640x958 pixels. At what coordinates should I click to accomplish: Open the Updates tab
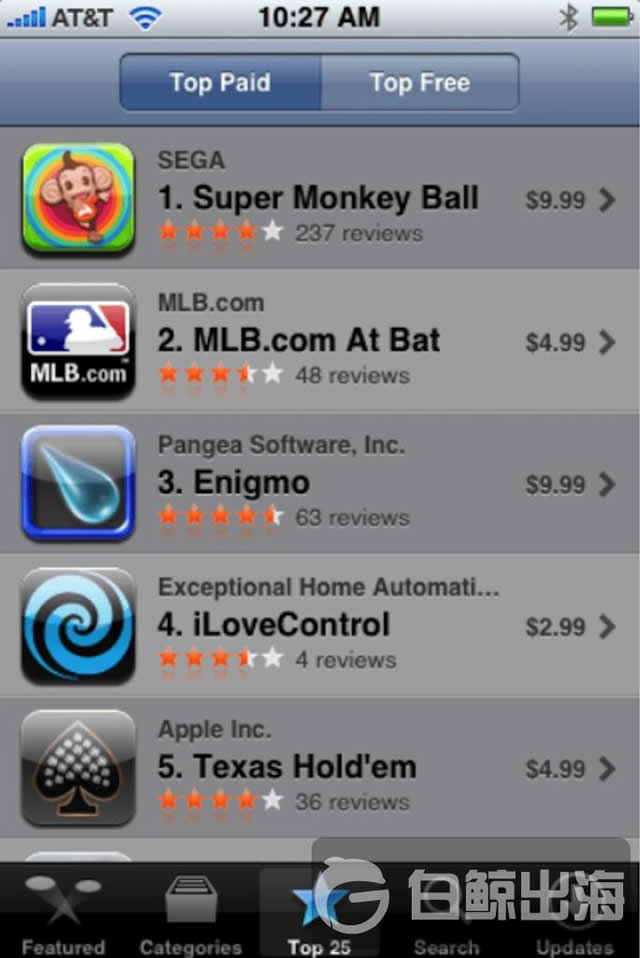click(574, 912)
